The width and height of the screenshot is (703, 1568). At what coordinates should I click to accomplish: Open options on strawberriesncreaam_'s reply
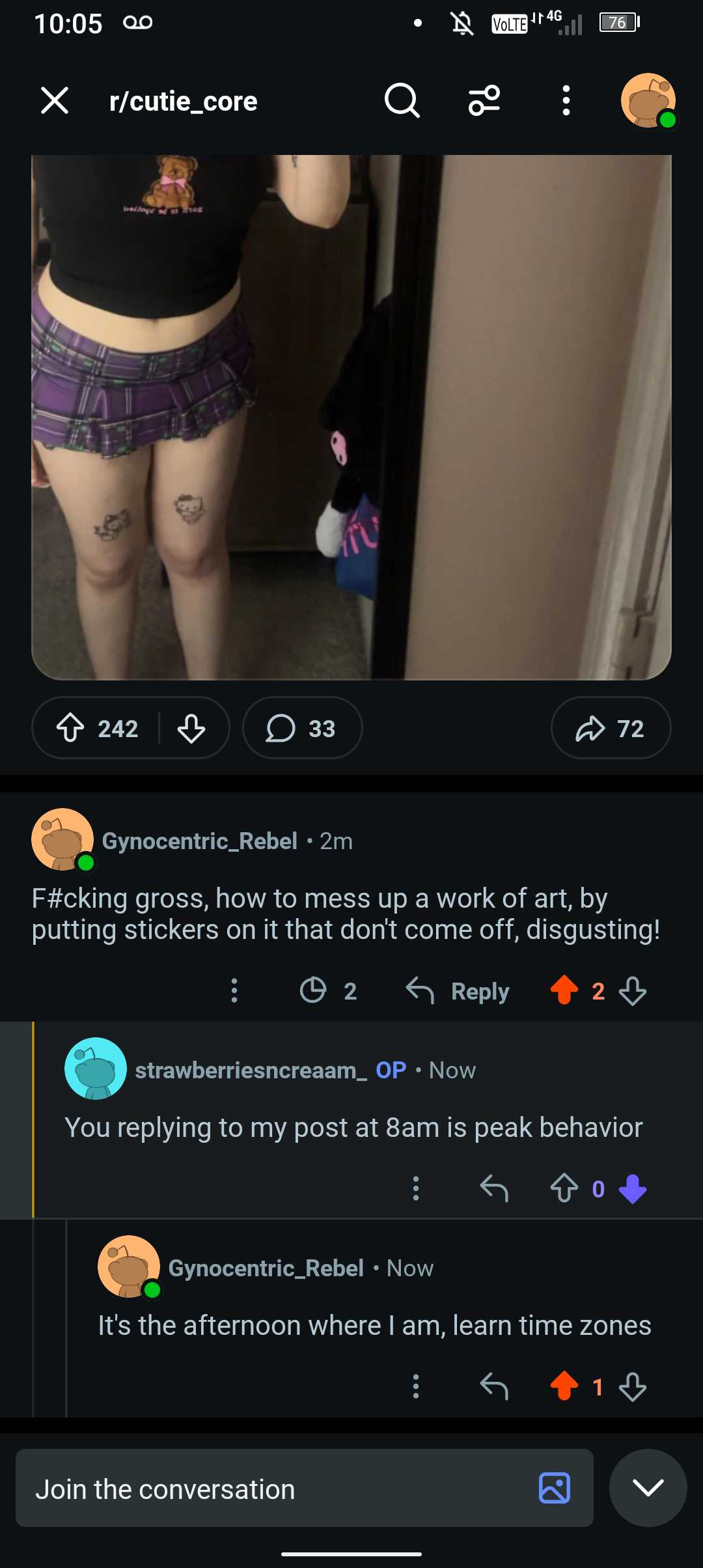[x=416, y=1189]
